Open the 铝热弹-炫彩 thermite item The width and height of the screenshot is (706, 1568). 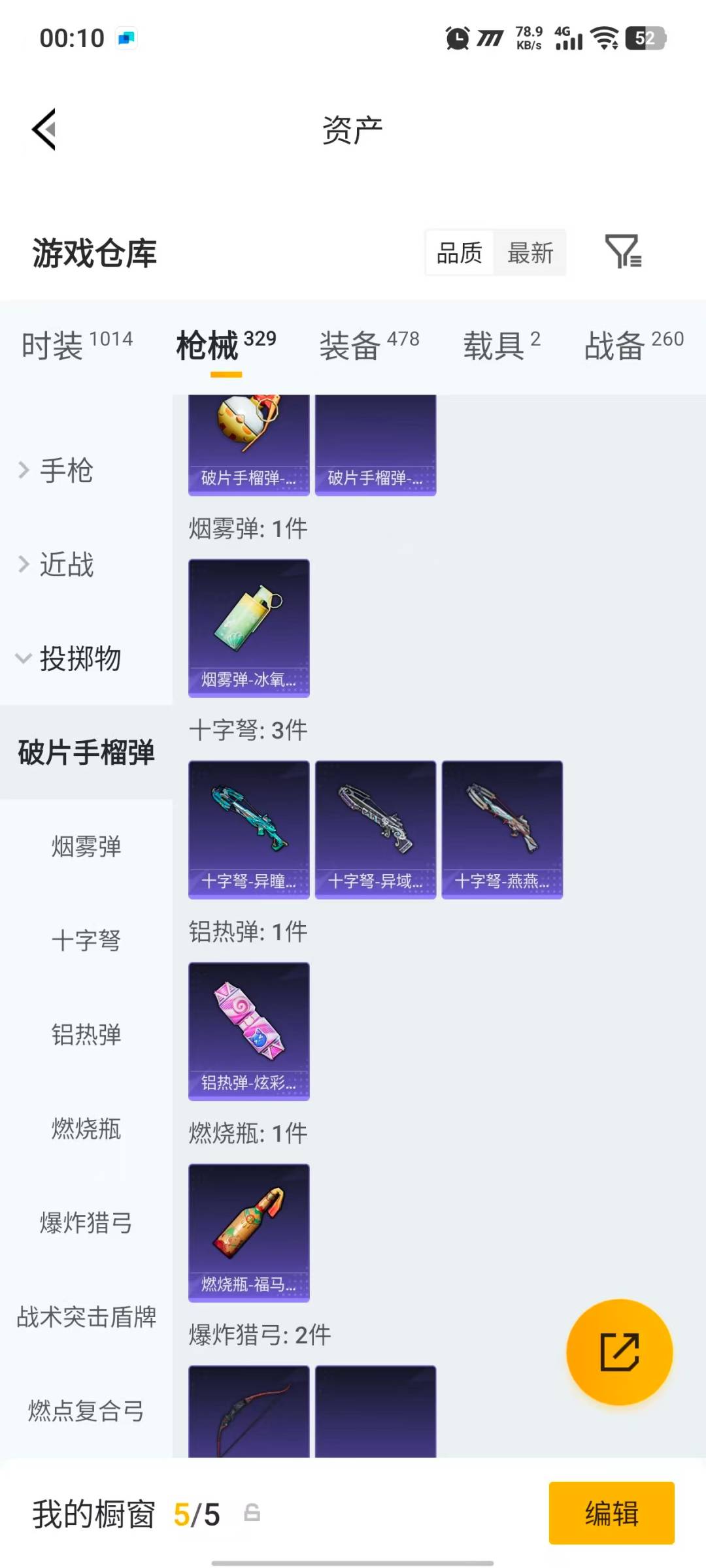coord(248,1031)
